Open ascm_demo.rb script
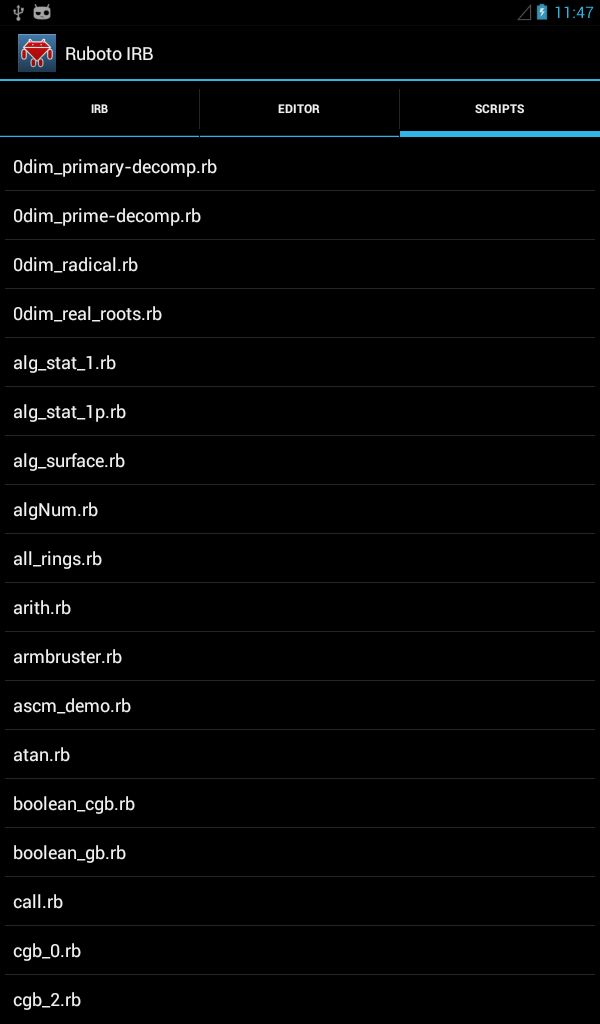The image size is (600, 1024). 300,705
